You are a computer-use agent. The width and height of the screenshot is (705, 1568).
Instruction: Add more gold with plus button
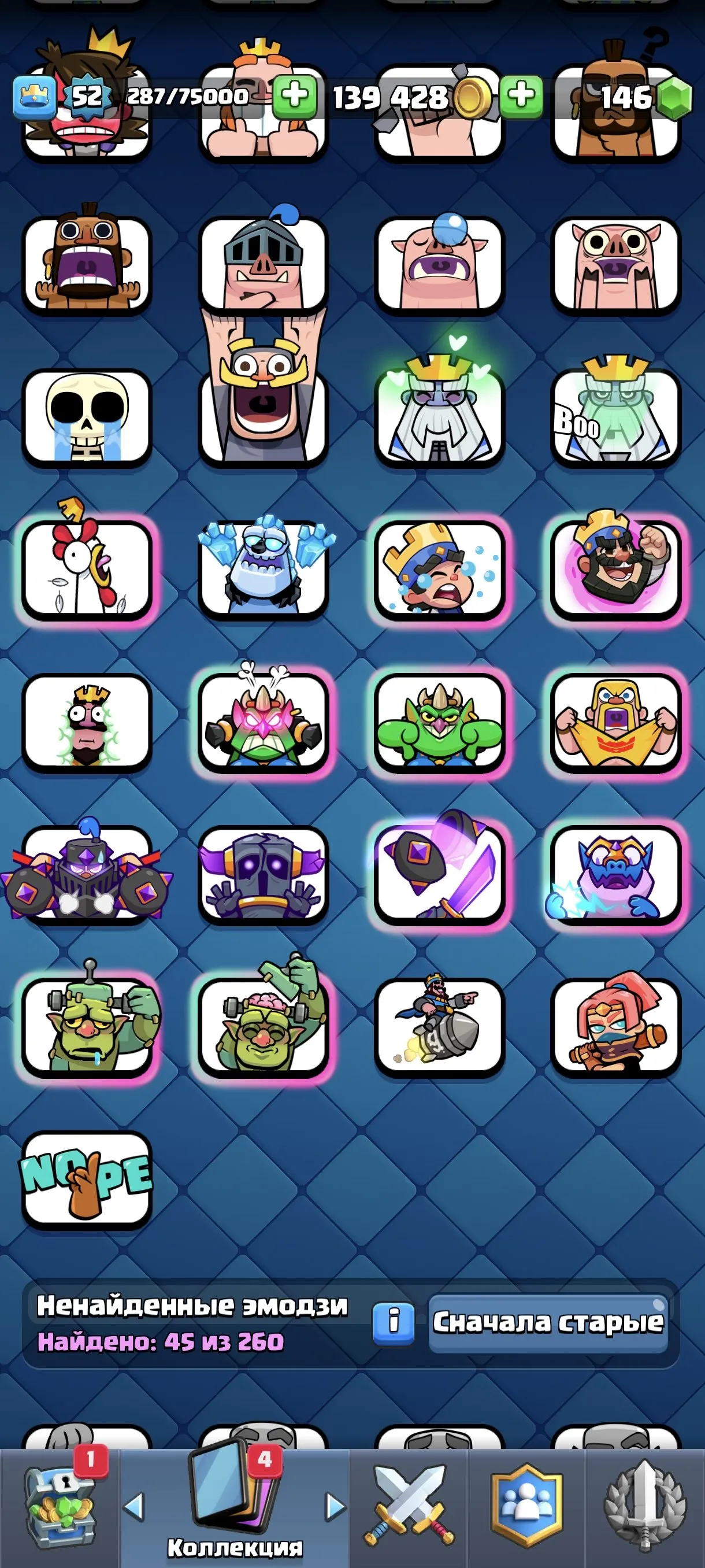pos(521,96)
